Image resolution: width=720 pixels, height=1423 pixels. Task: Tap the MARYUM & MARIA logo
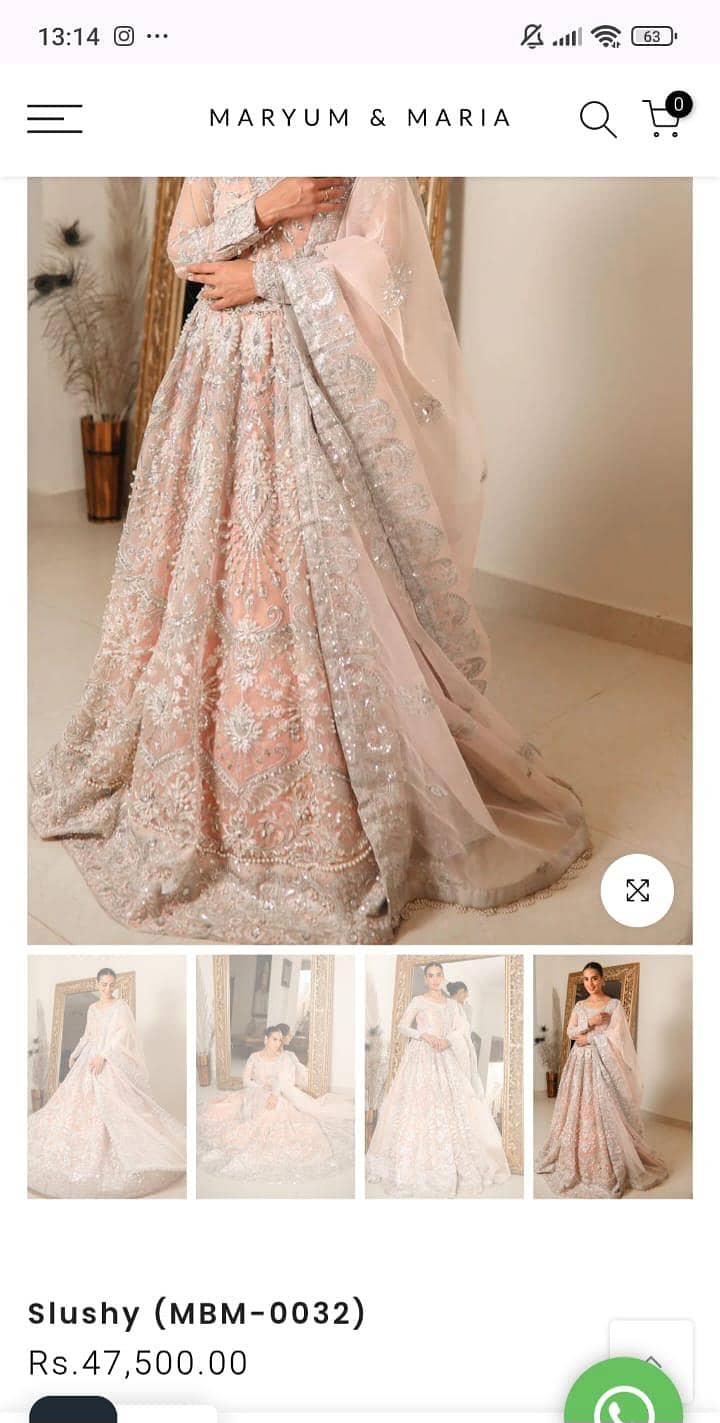tap(360, 118)
